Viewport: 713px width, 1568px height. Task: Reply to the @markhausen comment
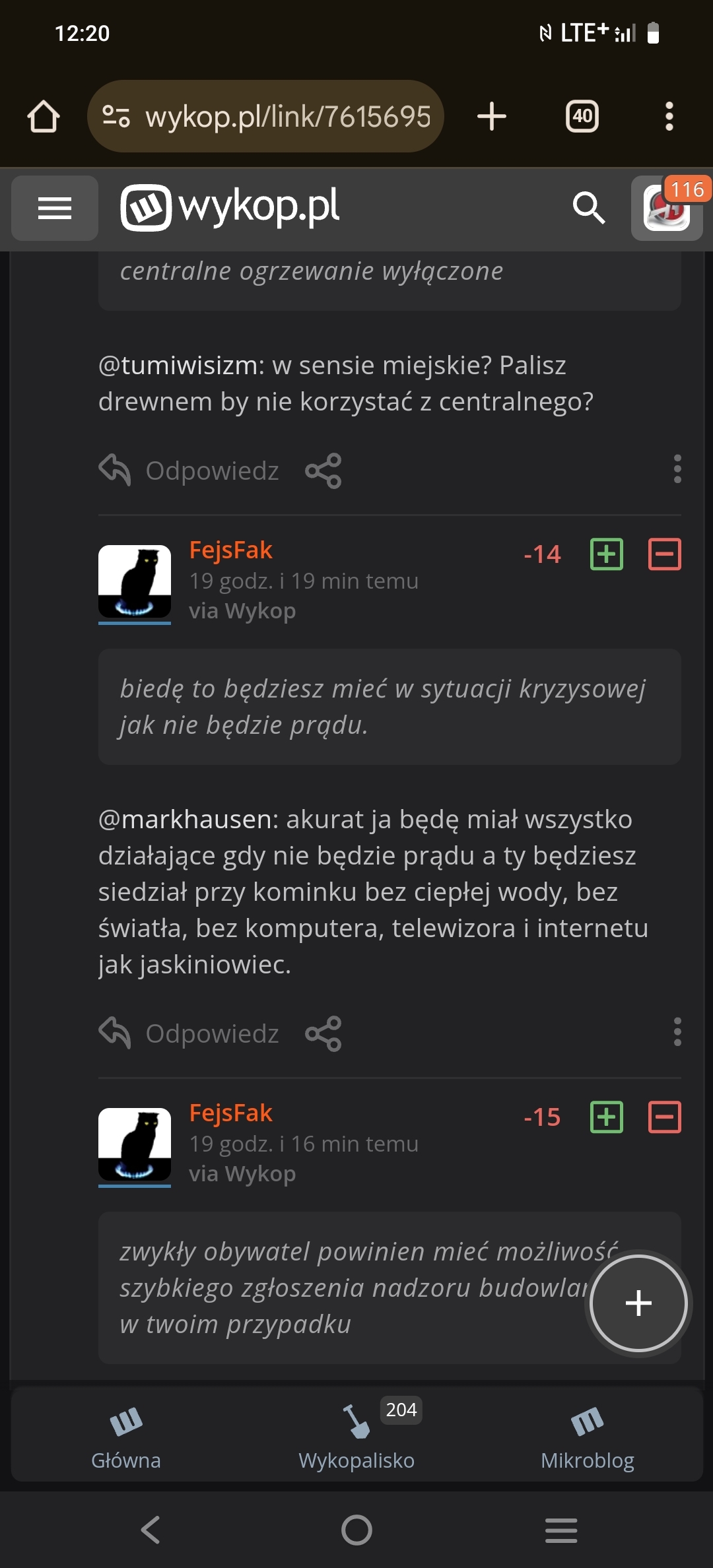coord(190,1033)
